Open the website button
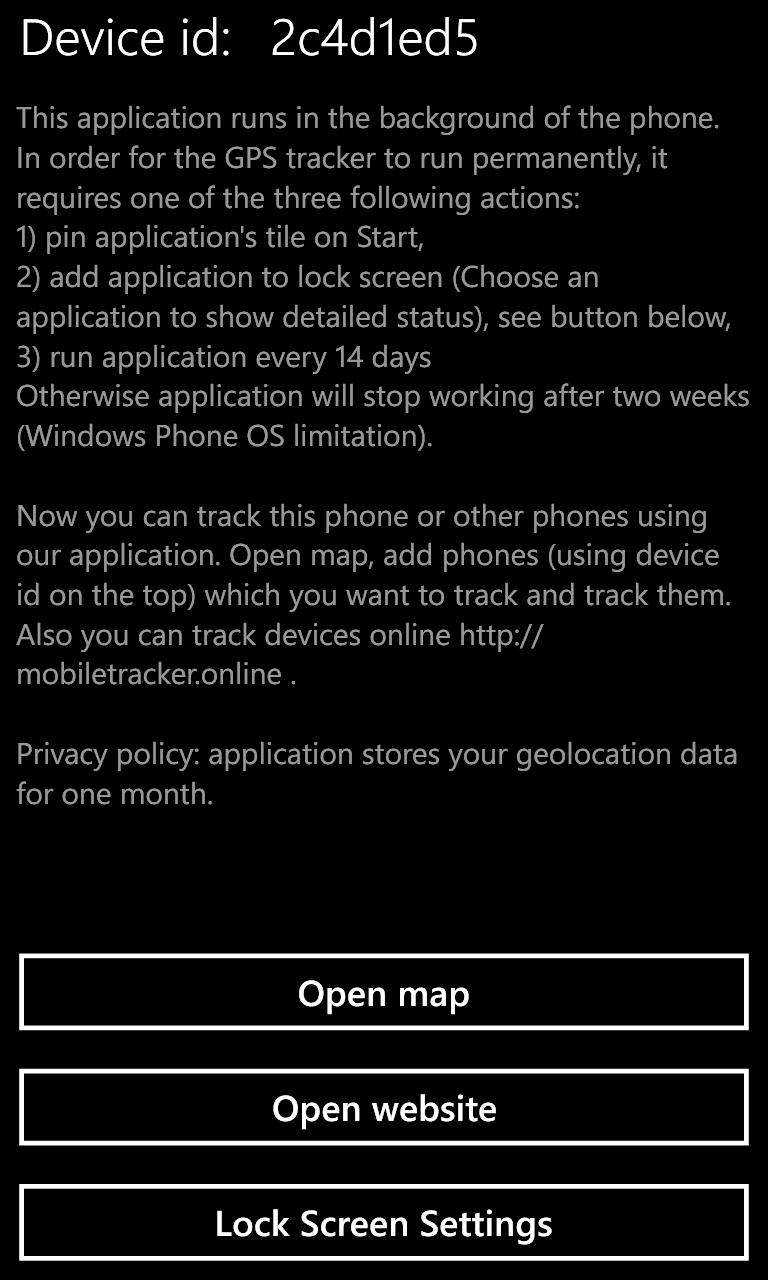This screenshot has width=768, height=1280. point(384,1108)
